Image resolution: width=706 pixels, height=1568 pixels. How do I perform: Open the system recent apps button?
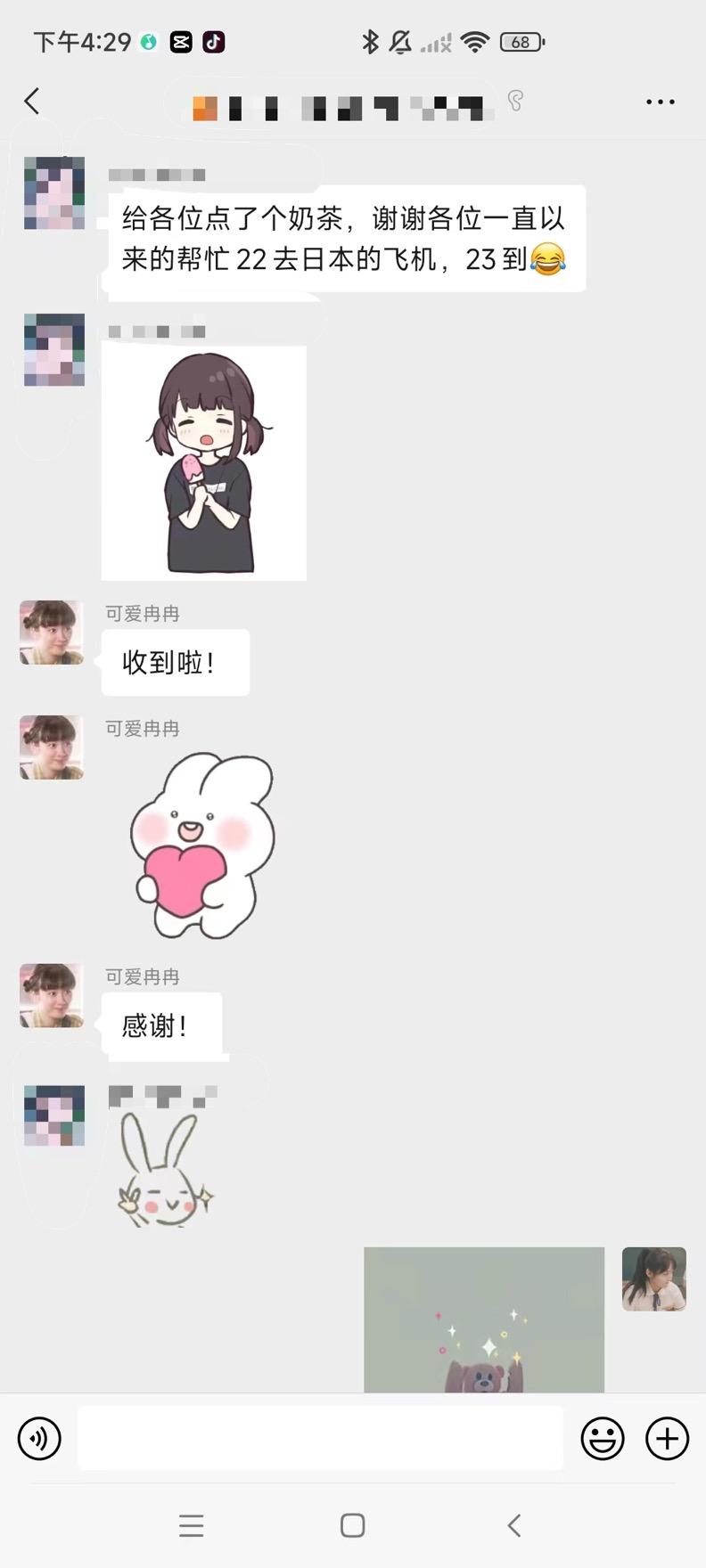[192, 1526]
